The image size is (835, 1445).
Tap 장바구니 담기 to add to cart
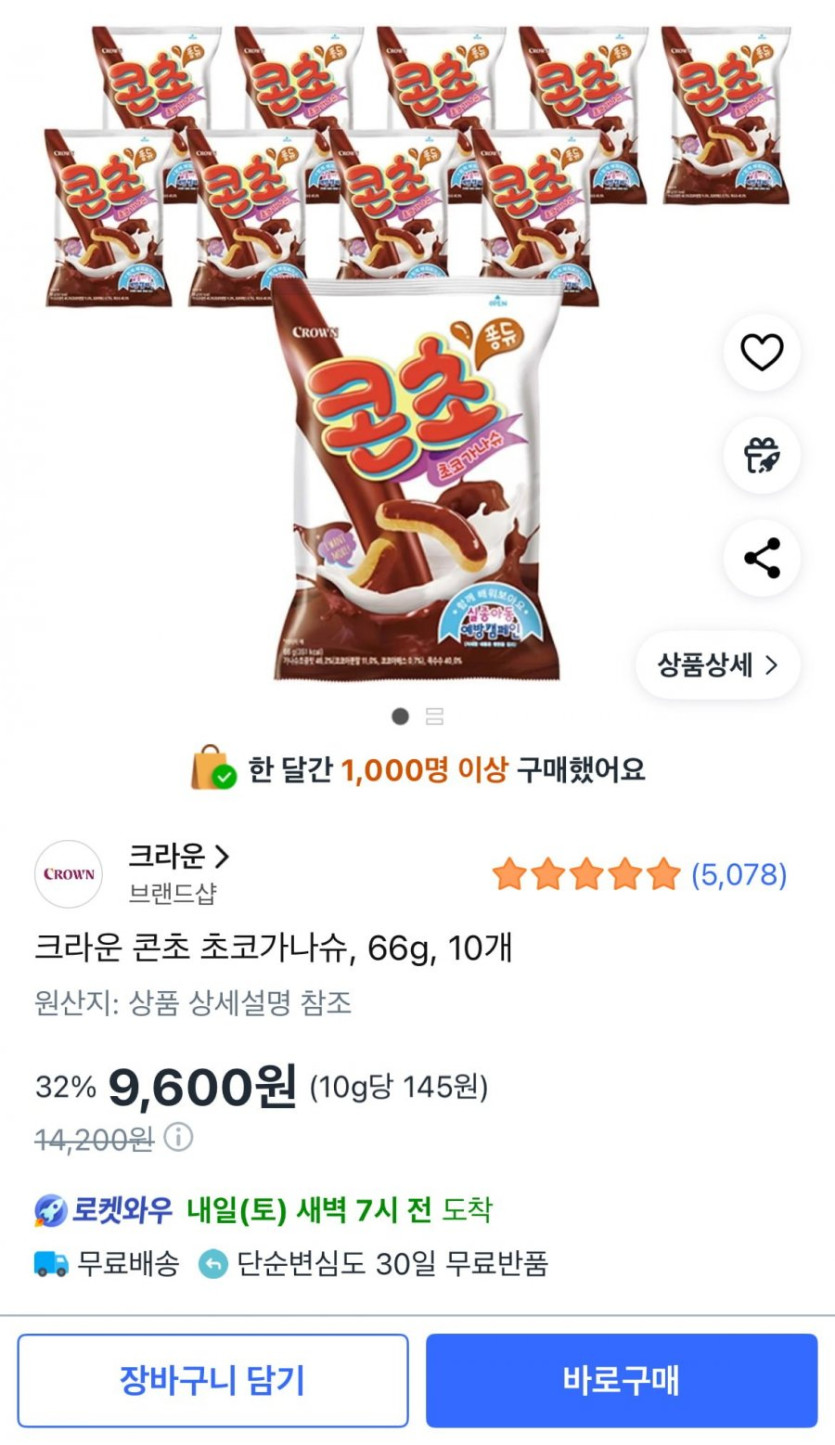pyautogui.click(x=212, y=1380)
